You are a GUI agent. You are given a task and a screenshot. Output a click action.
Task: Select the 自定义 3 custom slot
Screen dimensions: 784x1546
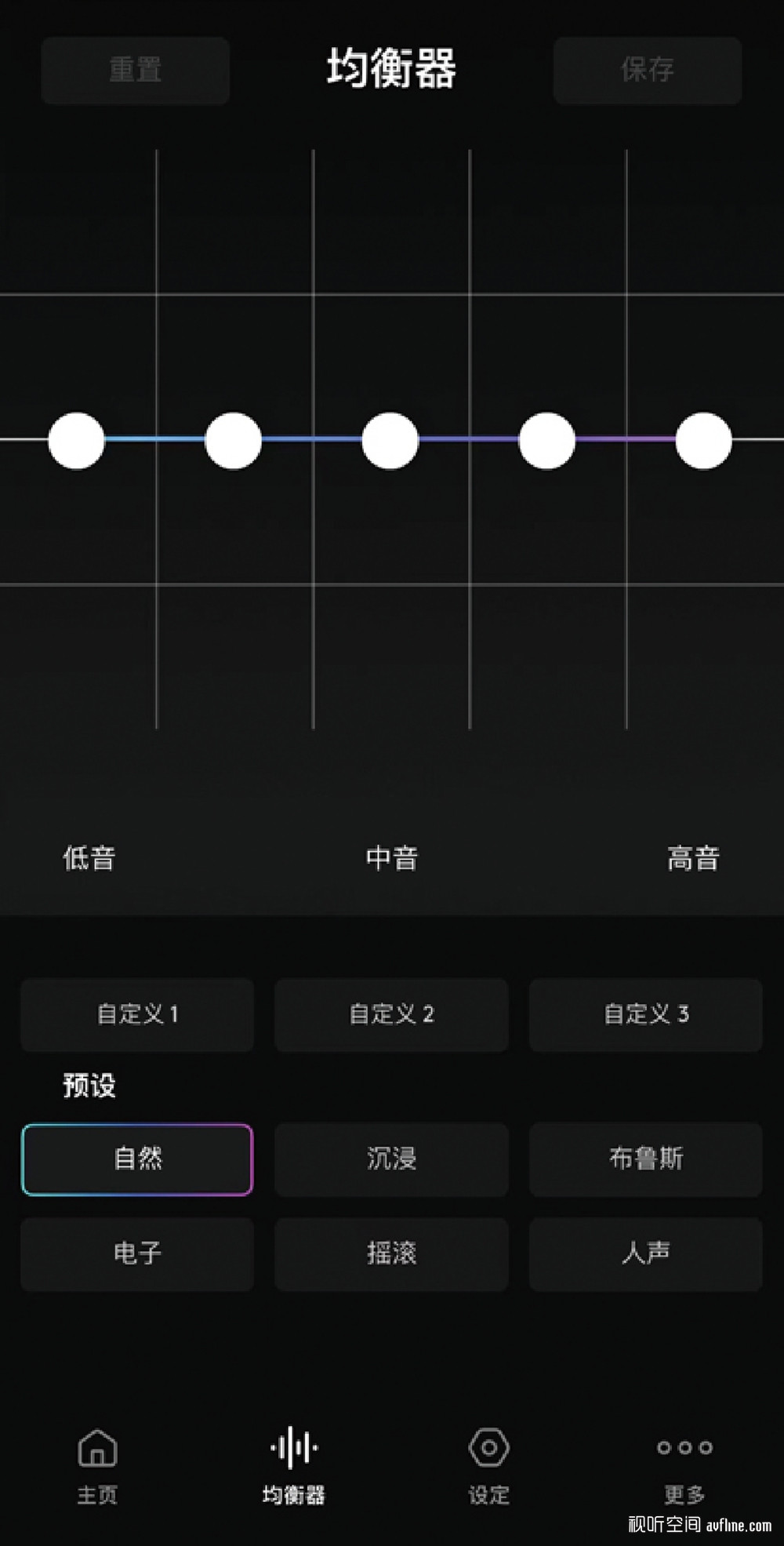pyautogui.click(x=646, y=1014)
